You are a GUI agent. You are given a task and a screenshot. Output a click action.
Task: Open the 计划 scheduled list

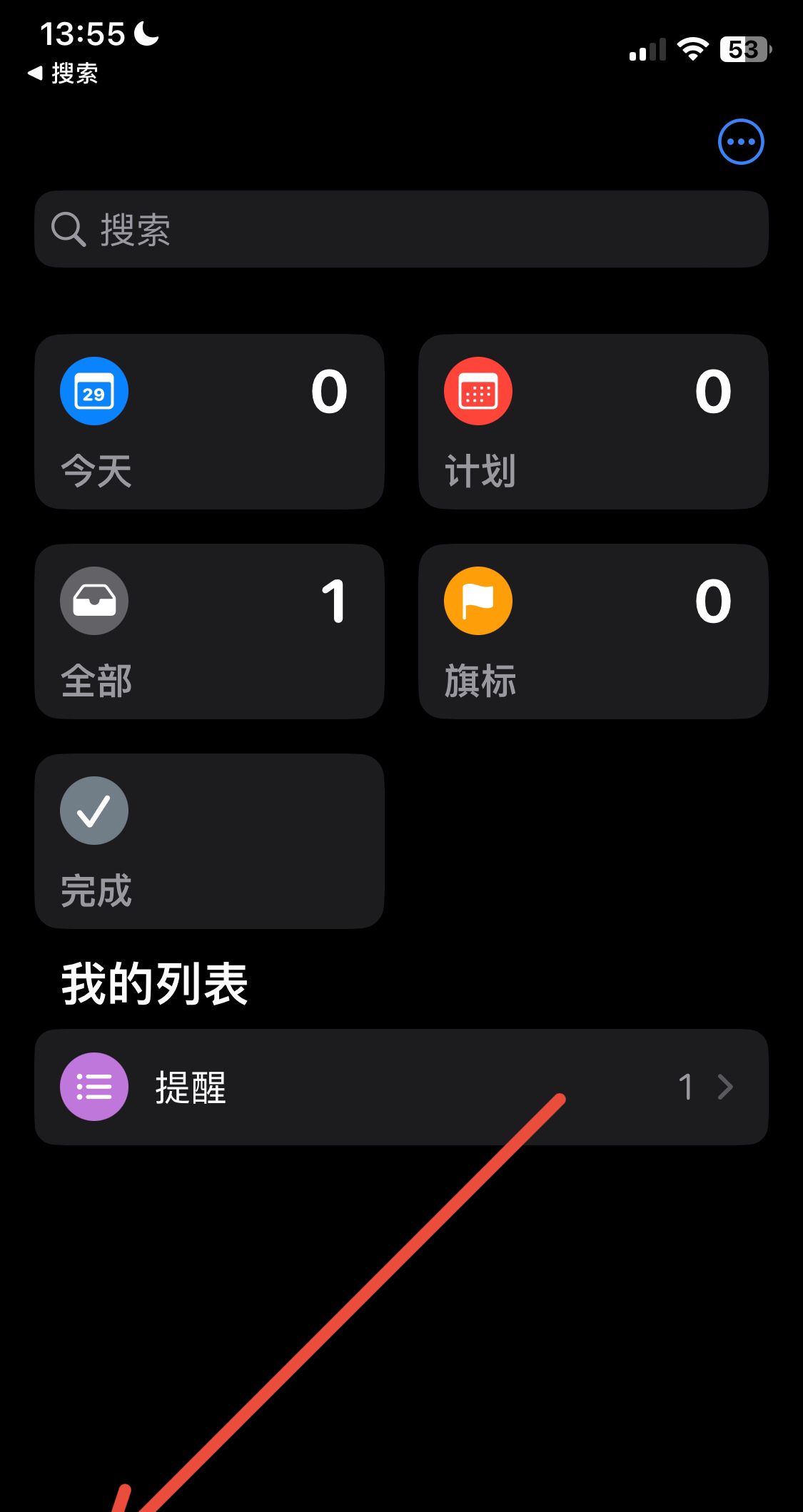click(593, 421)
